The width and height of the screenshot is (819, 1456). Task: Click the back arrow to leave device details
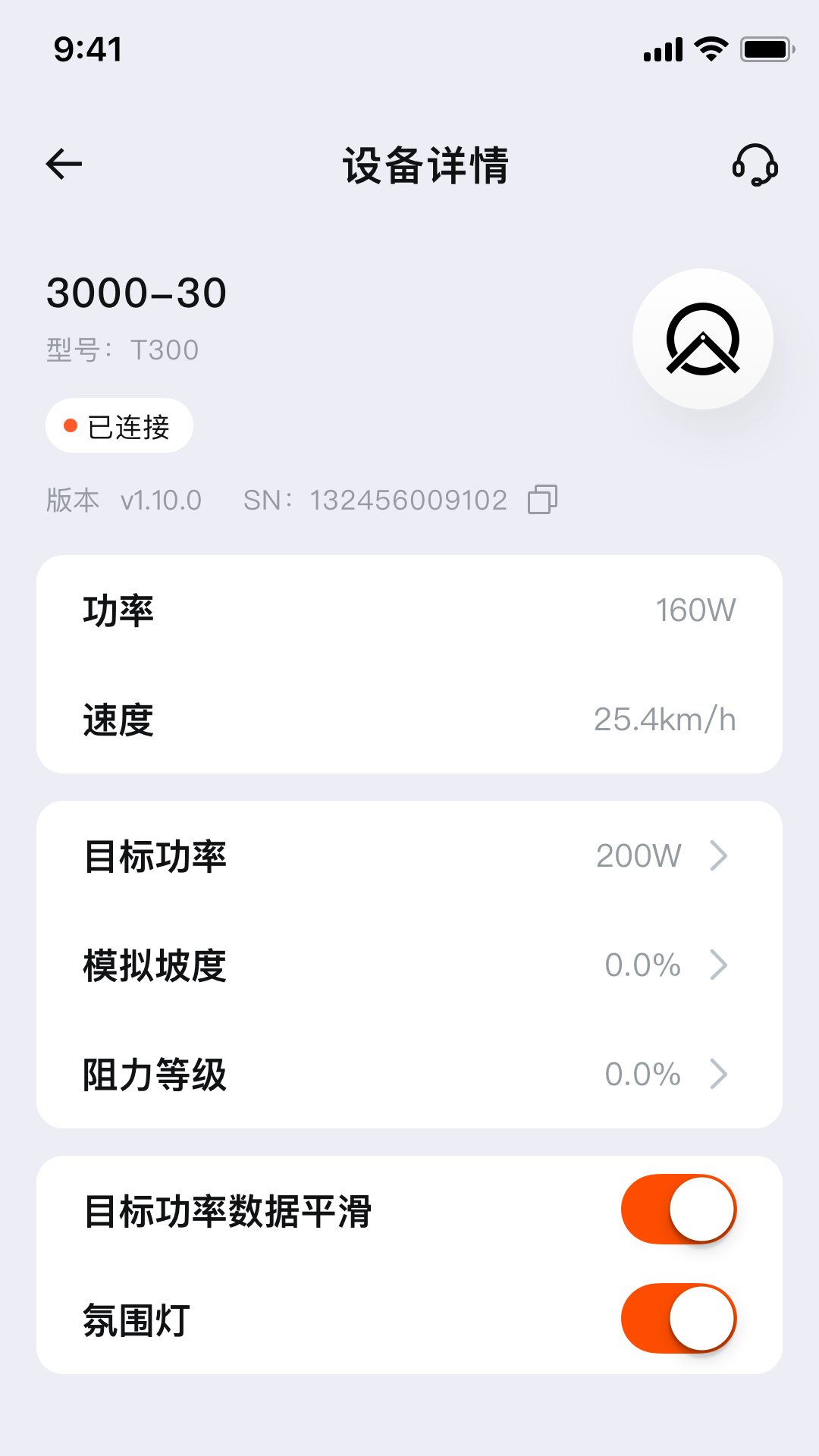(62, 163)
